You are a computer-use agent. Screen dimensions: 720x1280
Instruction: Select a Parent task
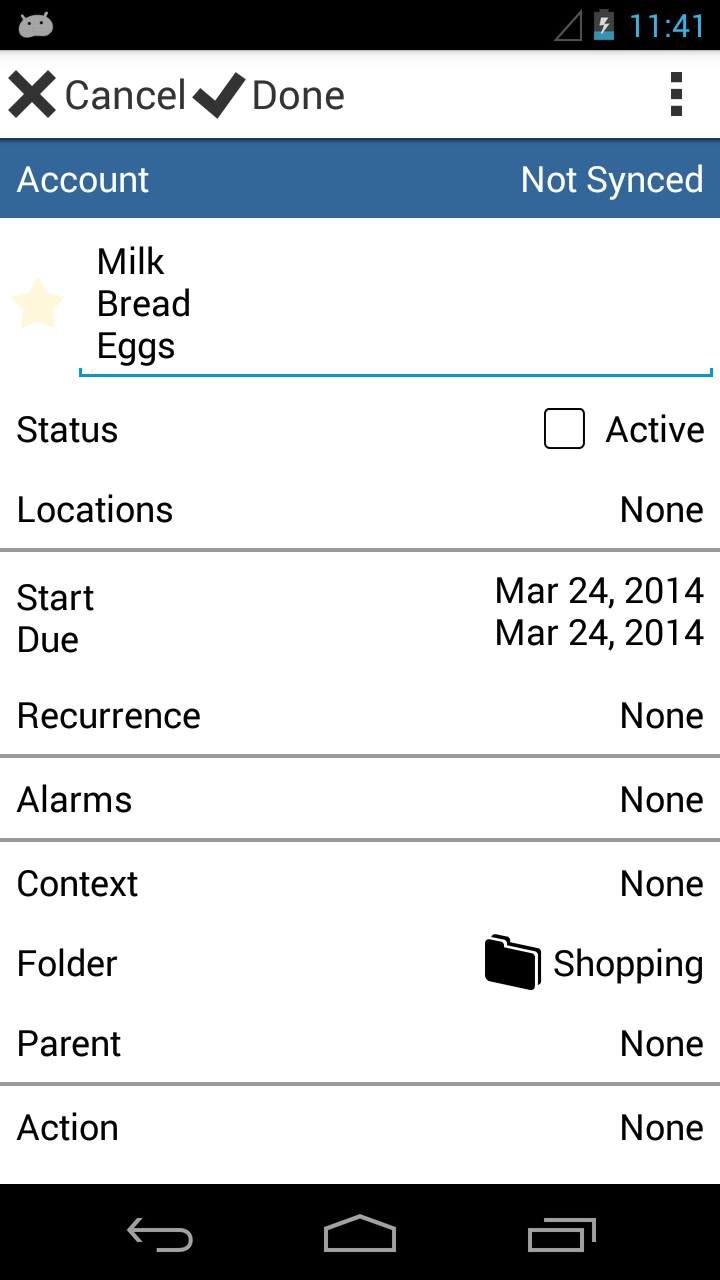[x=360, y=1044]
